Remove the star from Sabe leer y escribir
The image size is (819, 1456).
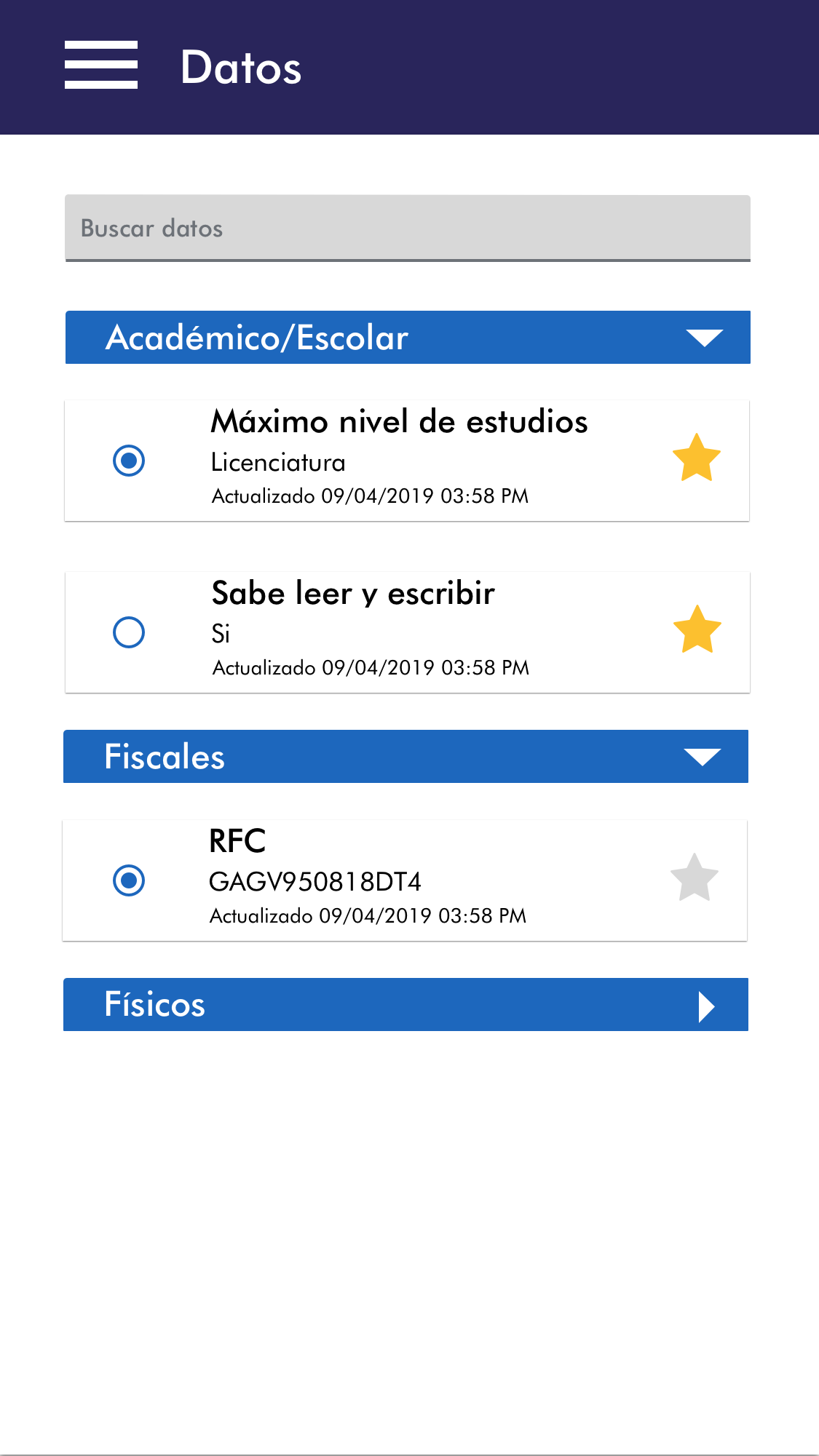tap(697, 630)
